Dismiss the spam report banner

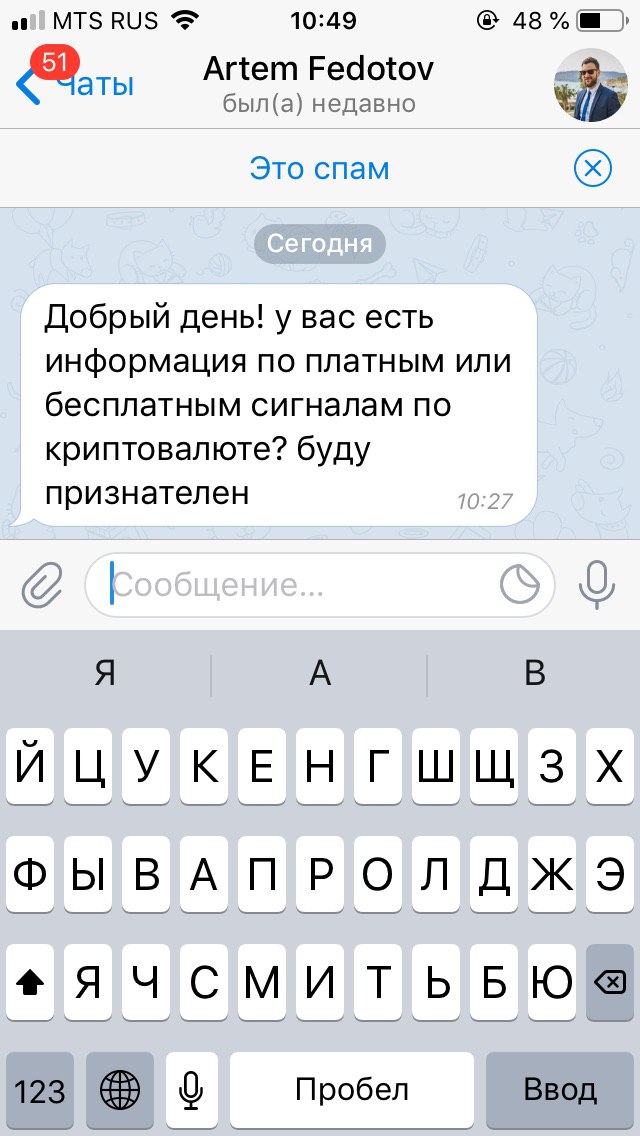click(592, 168)
